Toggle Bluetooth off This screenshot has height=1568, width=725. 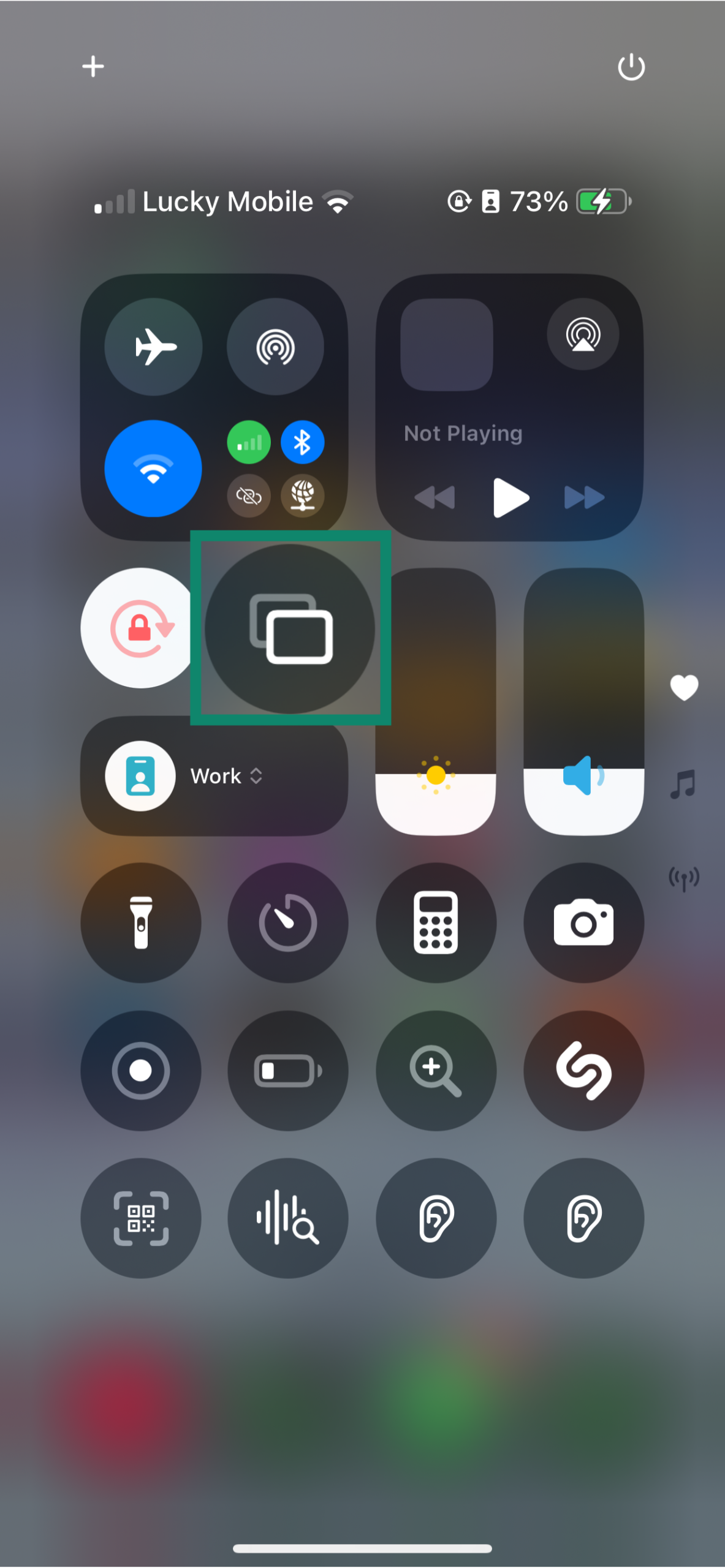302,442
